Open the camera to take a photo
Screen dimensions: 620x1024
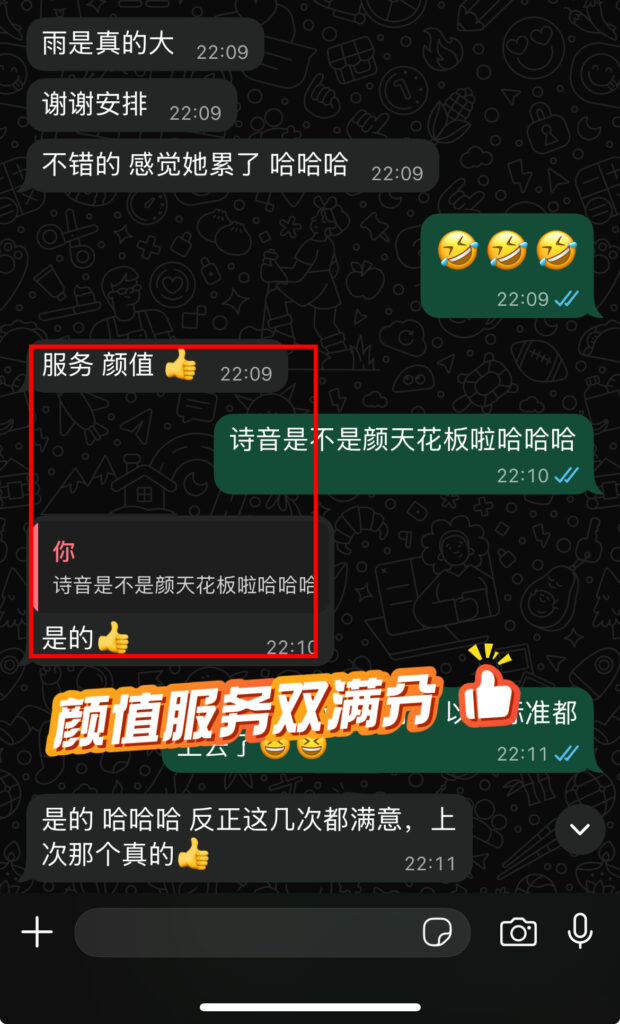(x=518, y=933)
